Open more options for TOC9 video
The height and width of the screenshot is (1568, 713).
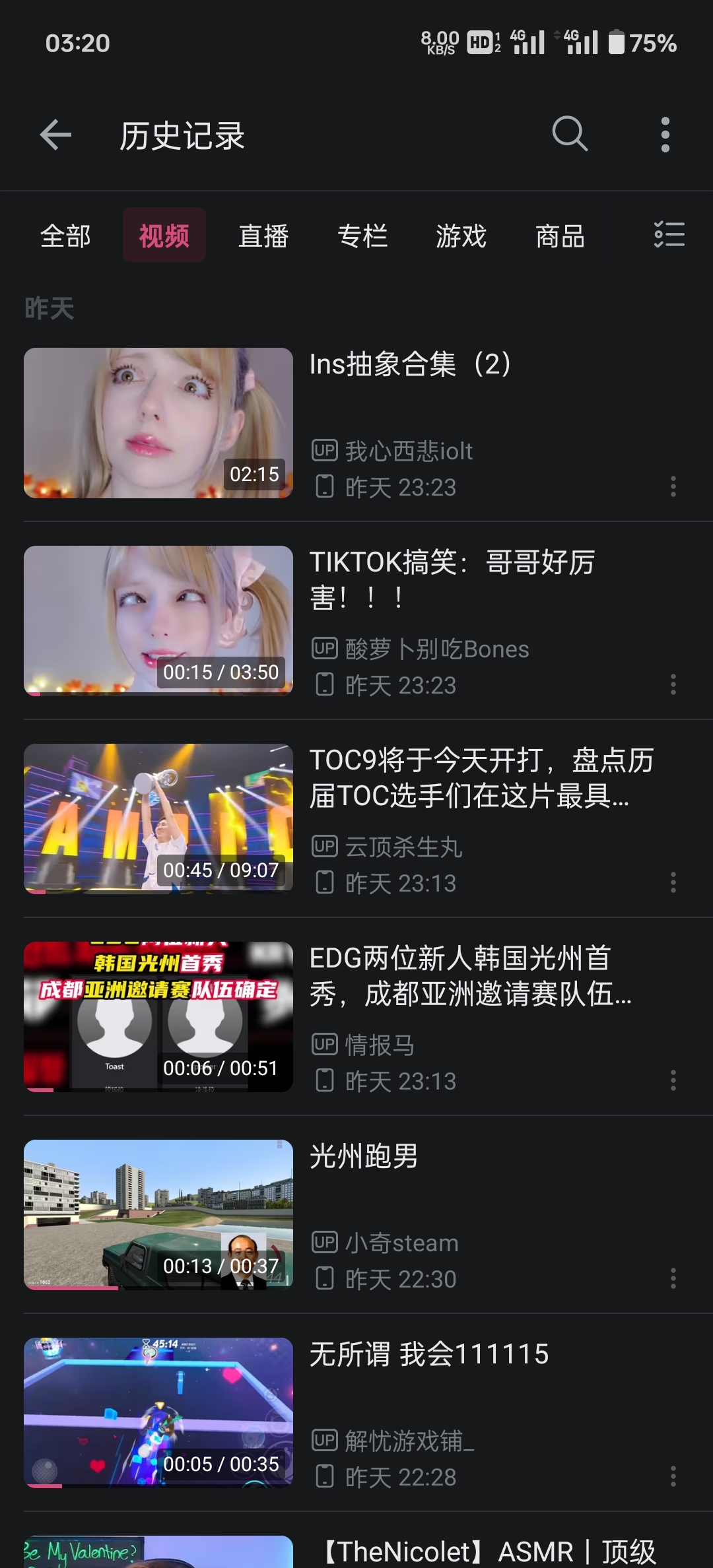tap(673, 883)
